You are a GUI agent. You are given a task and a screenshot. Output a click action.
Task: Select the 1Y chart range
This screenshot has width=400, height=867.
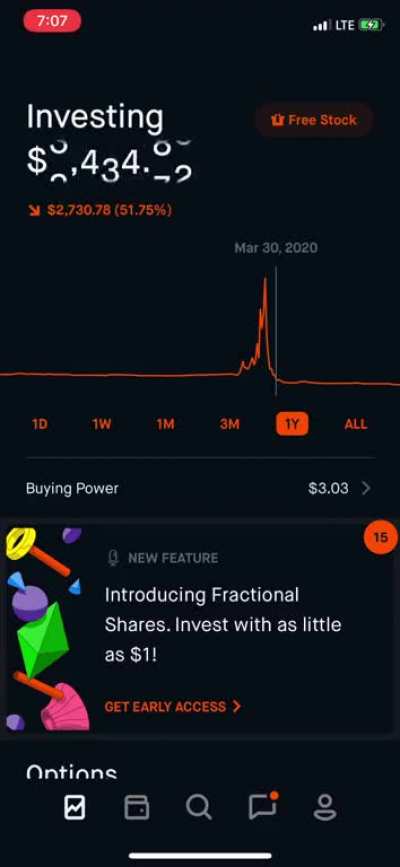pos(292,424)
